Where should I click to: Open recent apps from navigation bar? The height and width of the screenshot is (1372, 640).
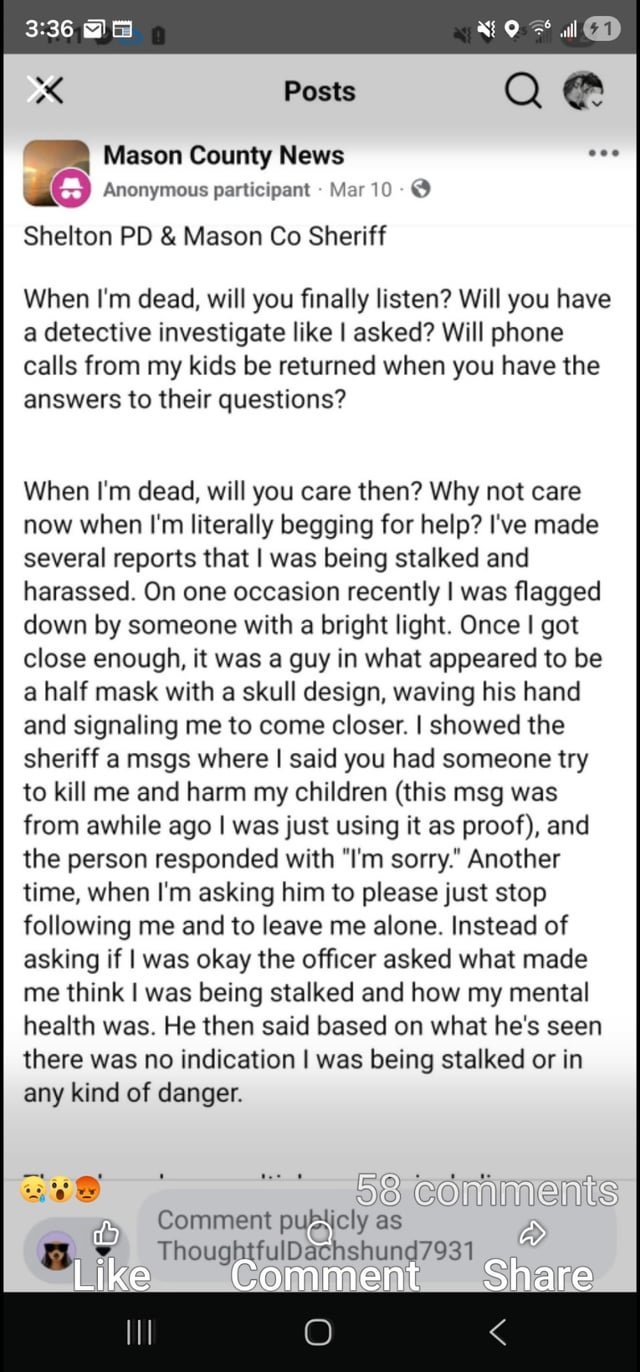point(139,1332)
